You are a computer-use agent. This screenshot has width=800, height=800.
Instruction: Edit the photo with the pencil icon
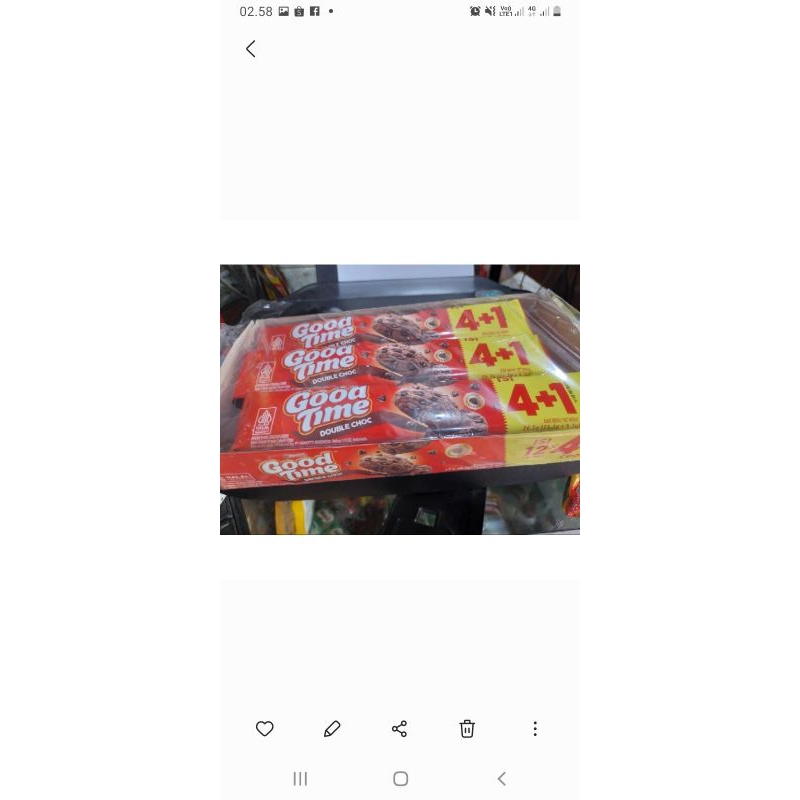coord(332,729)
